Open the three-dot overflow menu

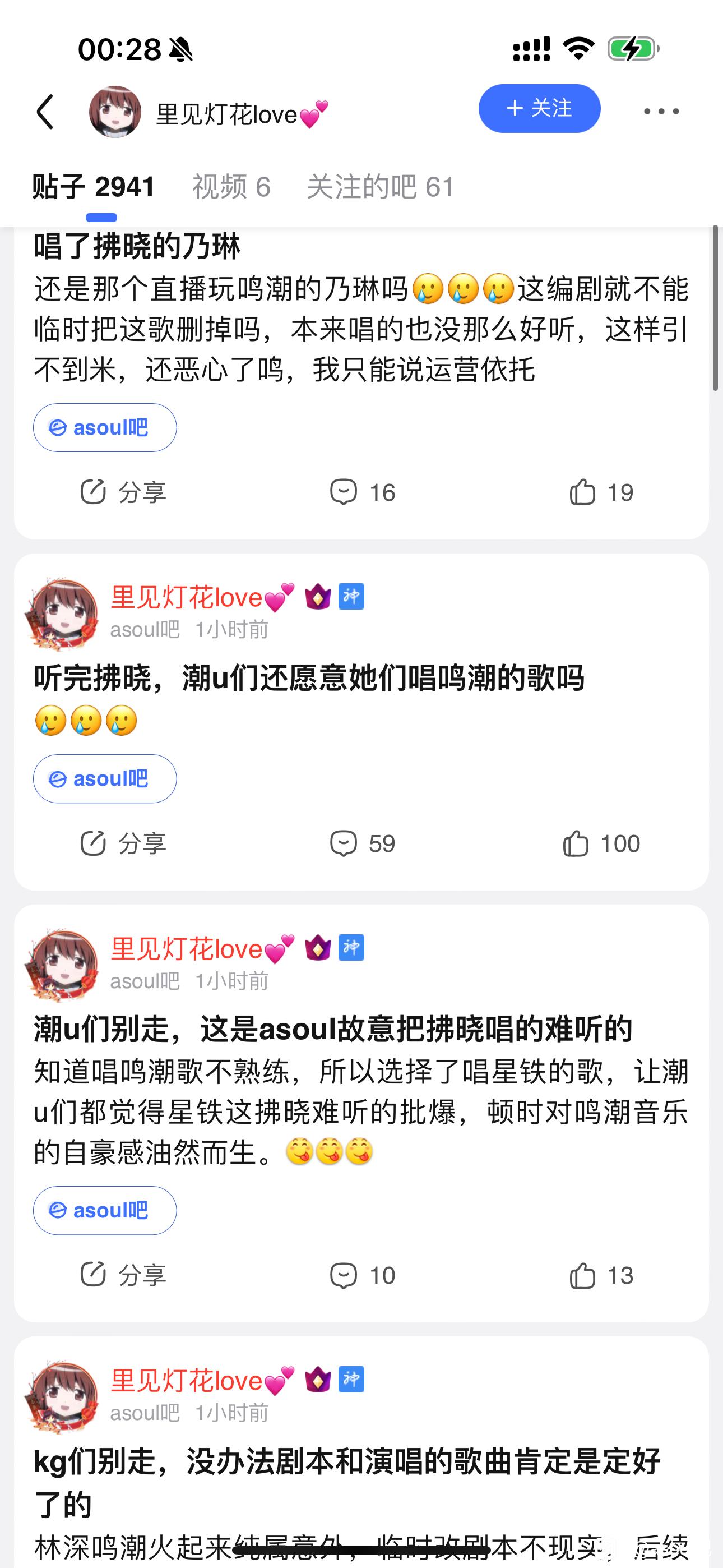click(x=661, y=112)
